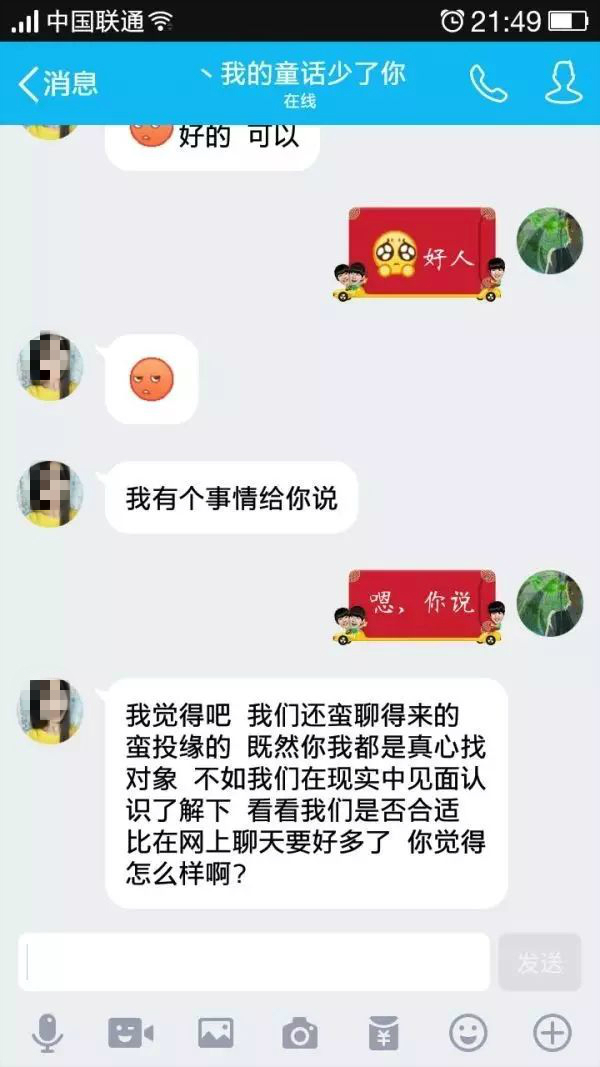Open the photo gallery picker
The width and height of the screenshot is (600, 1067).
click(x=215, y=1032)
